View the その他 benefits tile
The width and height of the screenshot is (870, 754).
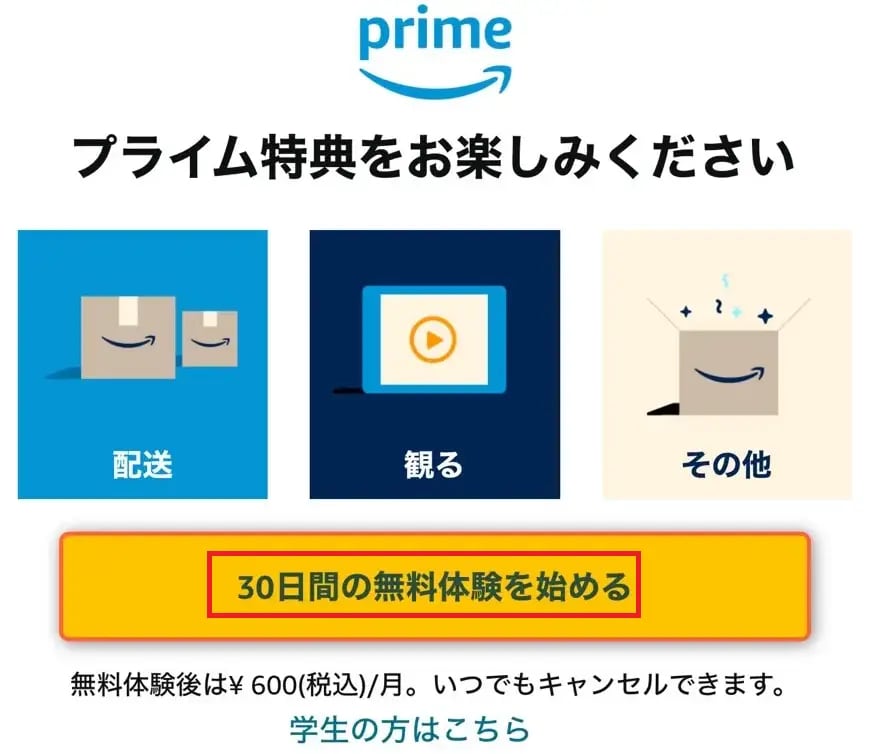click(726, 364)
